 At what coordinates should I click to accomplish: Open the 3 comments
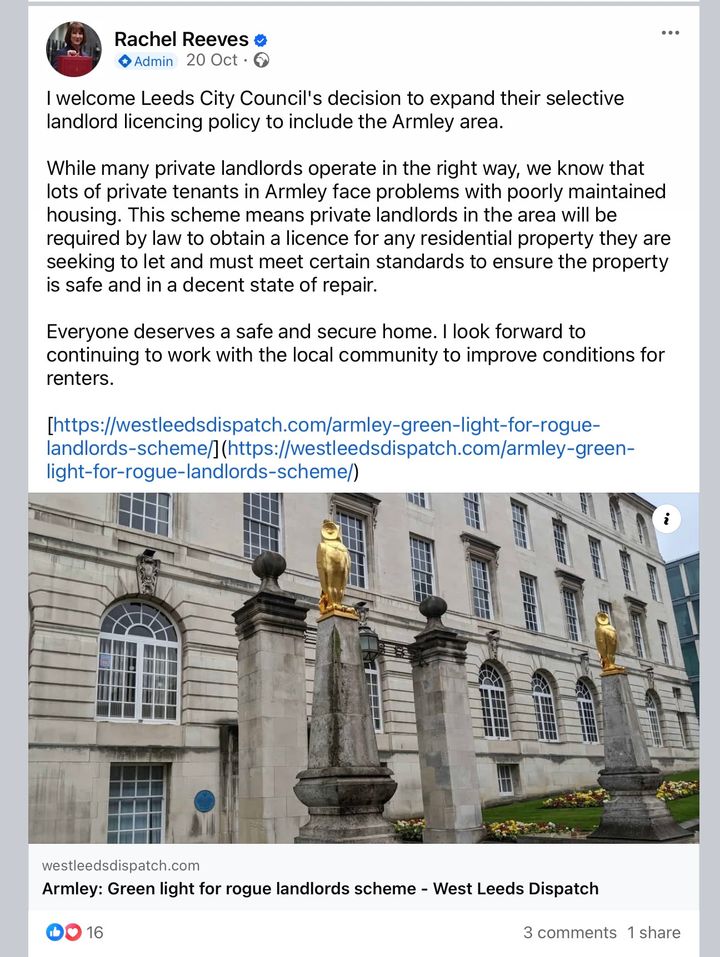(569, 933)
